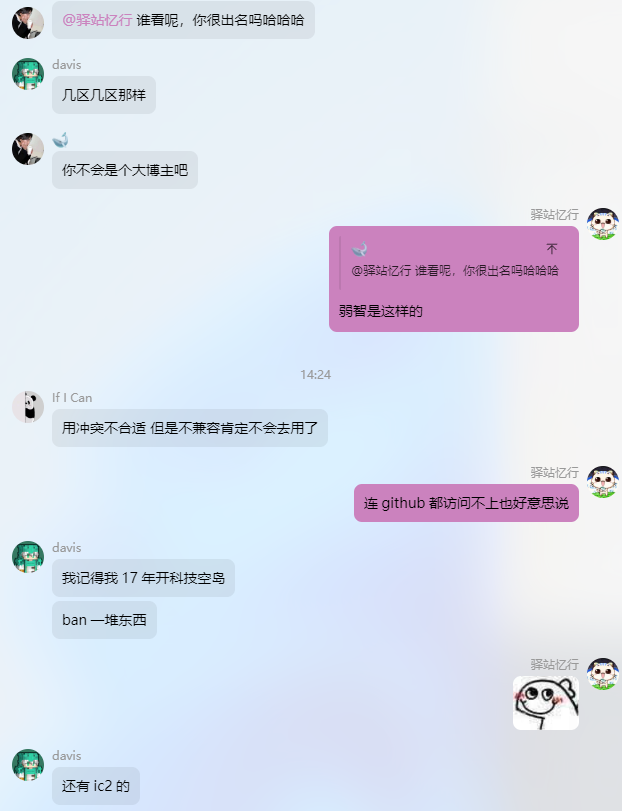View the sticker image sent by 驿站忆行
This screenshot has height=811, width=622.
coord(545,703)
